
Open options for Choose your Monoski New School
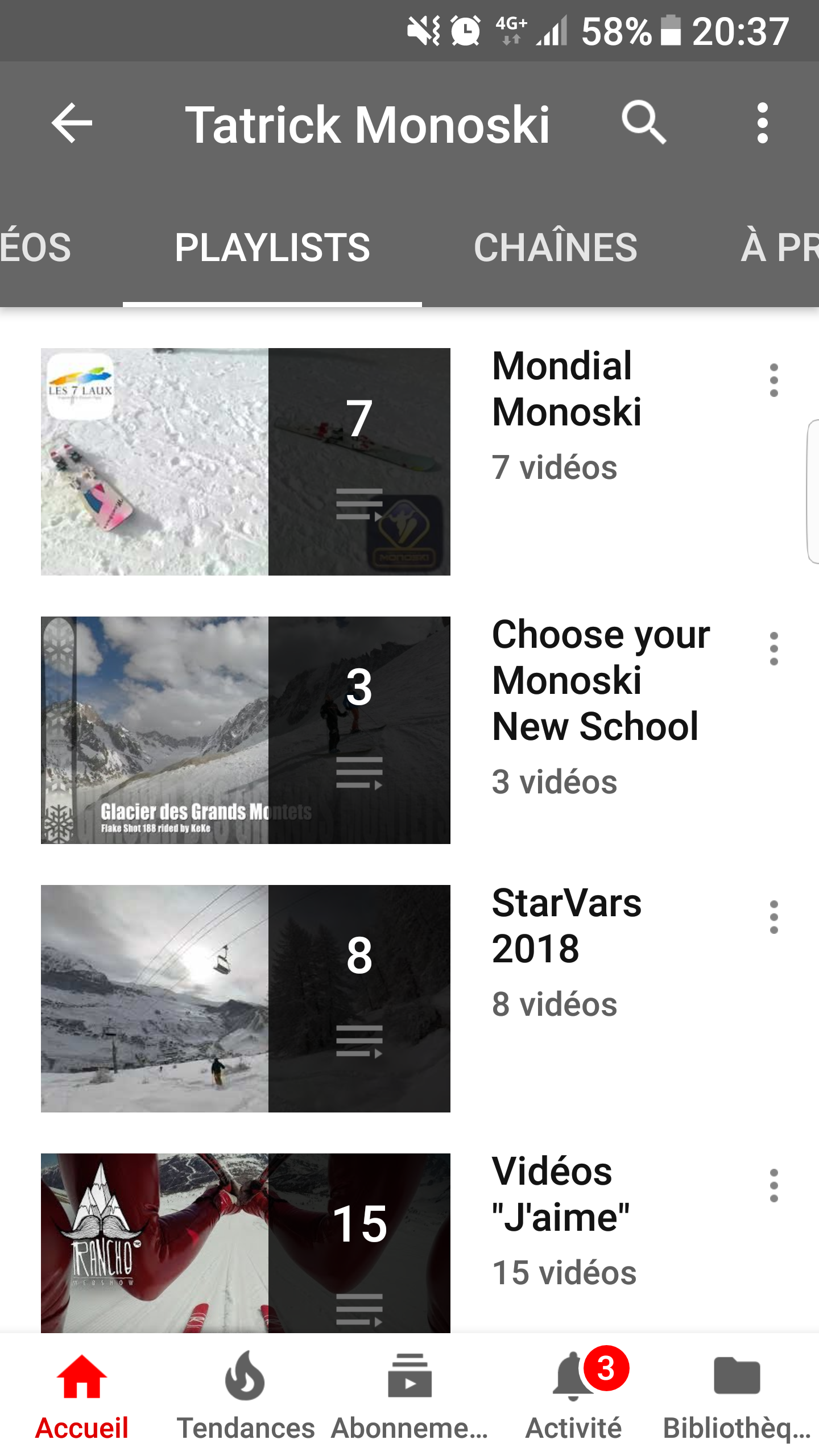point(773,648)
